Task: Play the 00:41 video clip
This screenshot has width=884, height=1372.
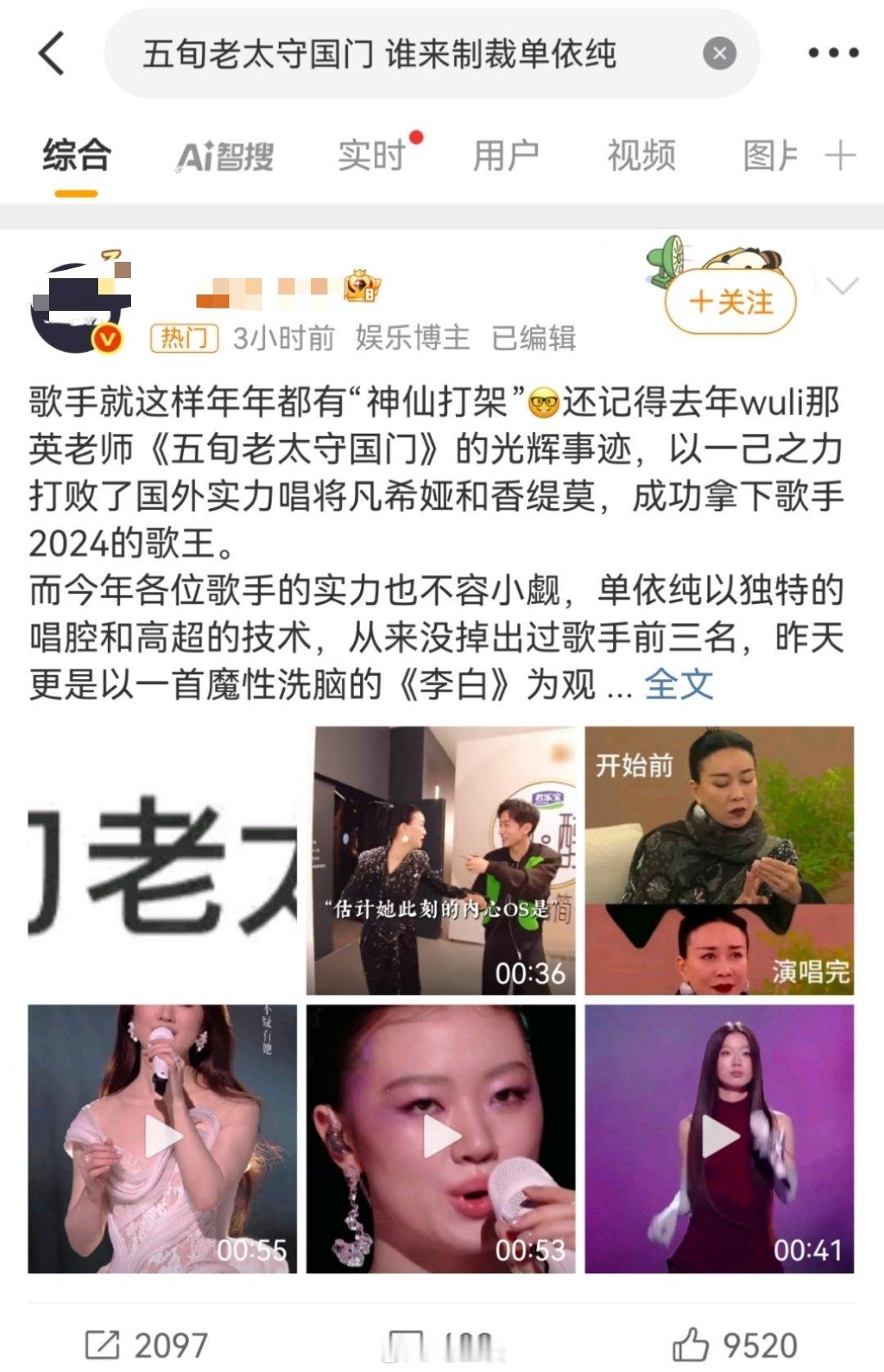Action: pyautogui.click(x=719, y=1138)
